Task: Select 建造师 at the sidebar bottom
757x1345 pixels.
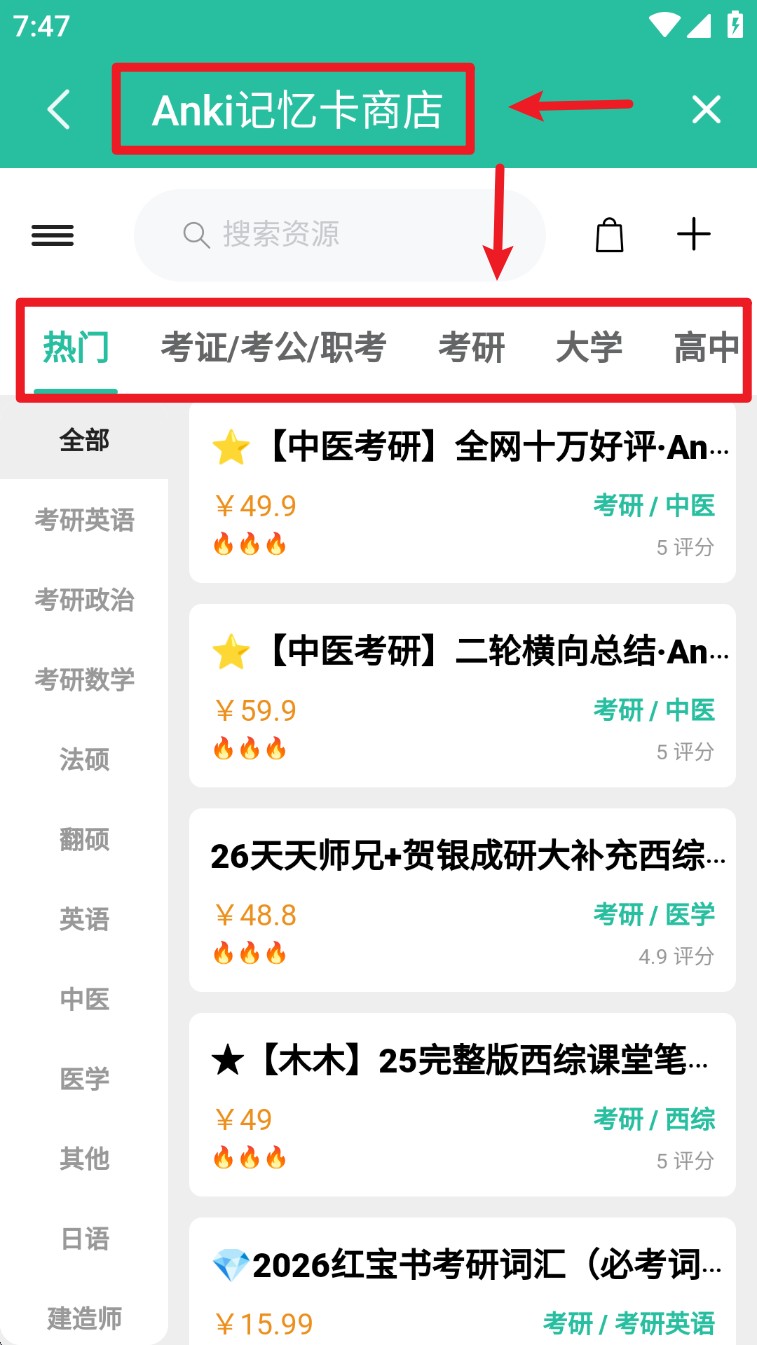Action: tap(84, 1318)
